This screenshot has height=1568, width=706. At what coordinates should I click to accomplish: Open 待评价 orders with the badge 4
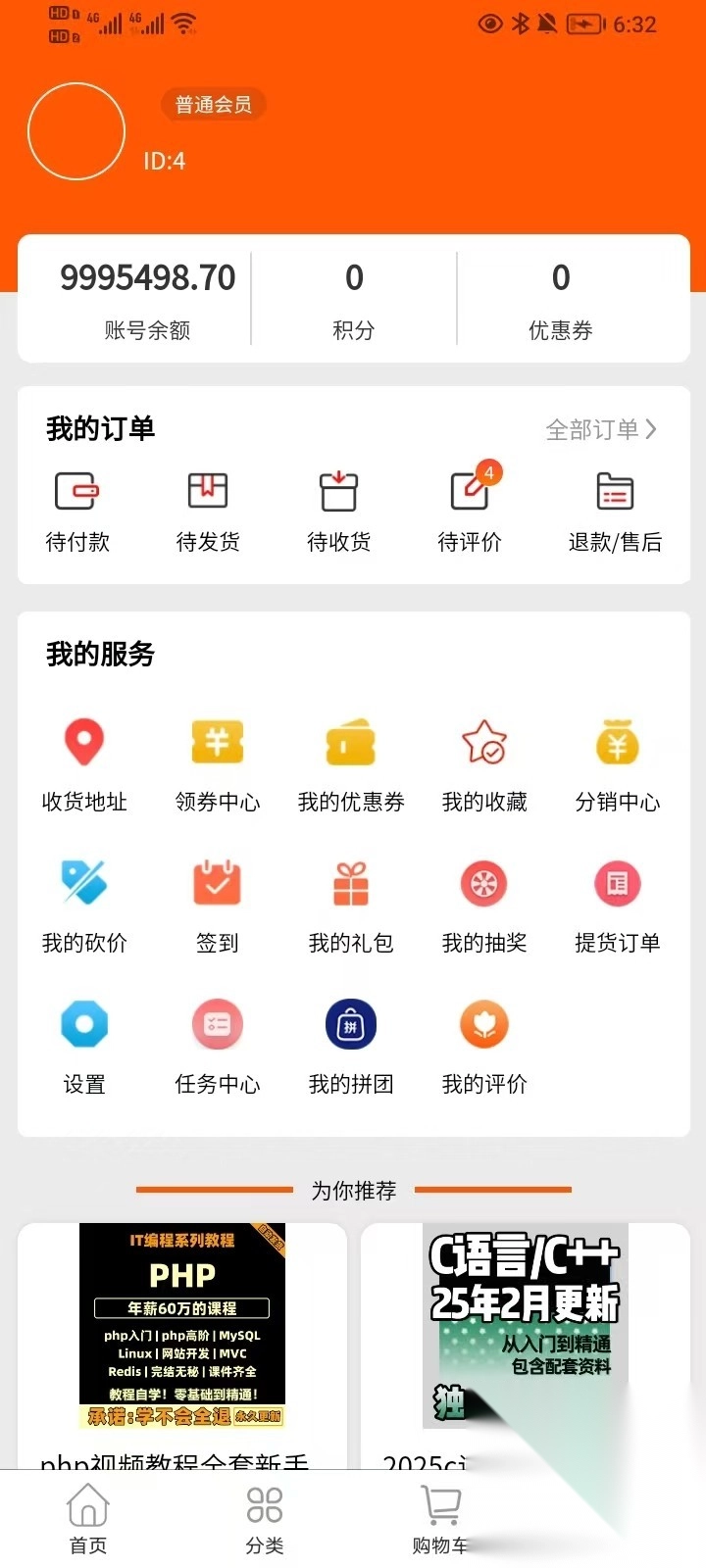click(x=470, y=510)
